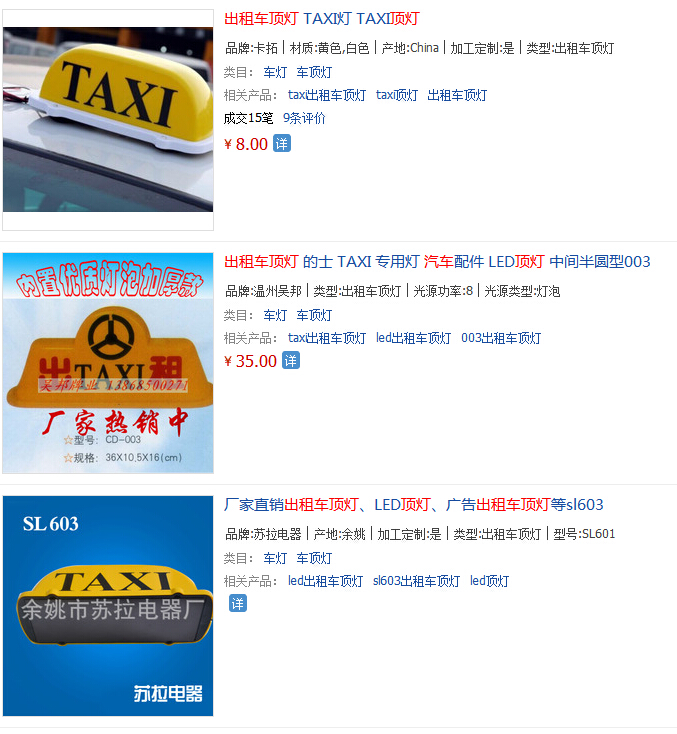The width and height of the screenshot is (677, 734).
Task: Open related product link sl603出租车顶灯
Action: (416, 581)
